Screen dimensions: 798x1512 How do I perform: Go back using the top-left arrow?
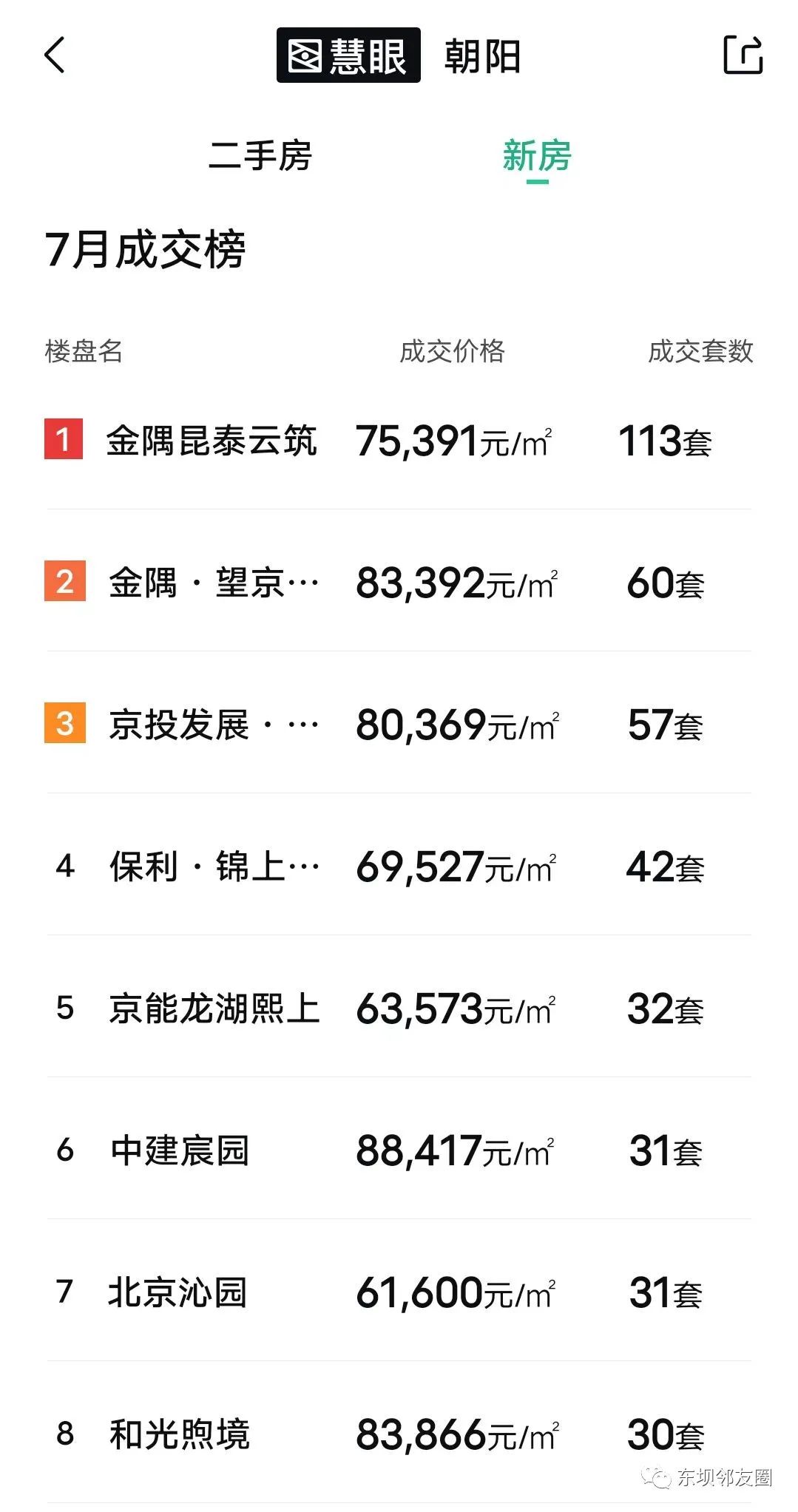click(55, 55)
